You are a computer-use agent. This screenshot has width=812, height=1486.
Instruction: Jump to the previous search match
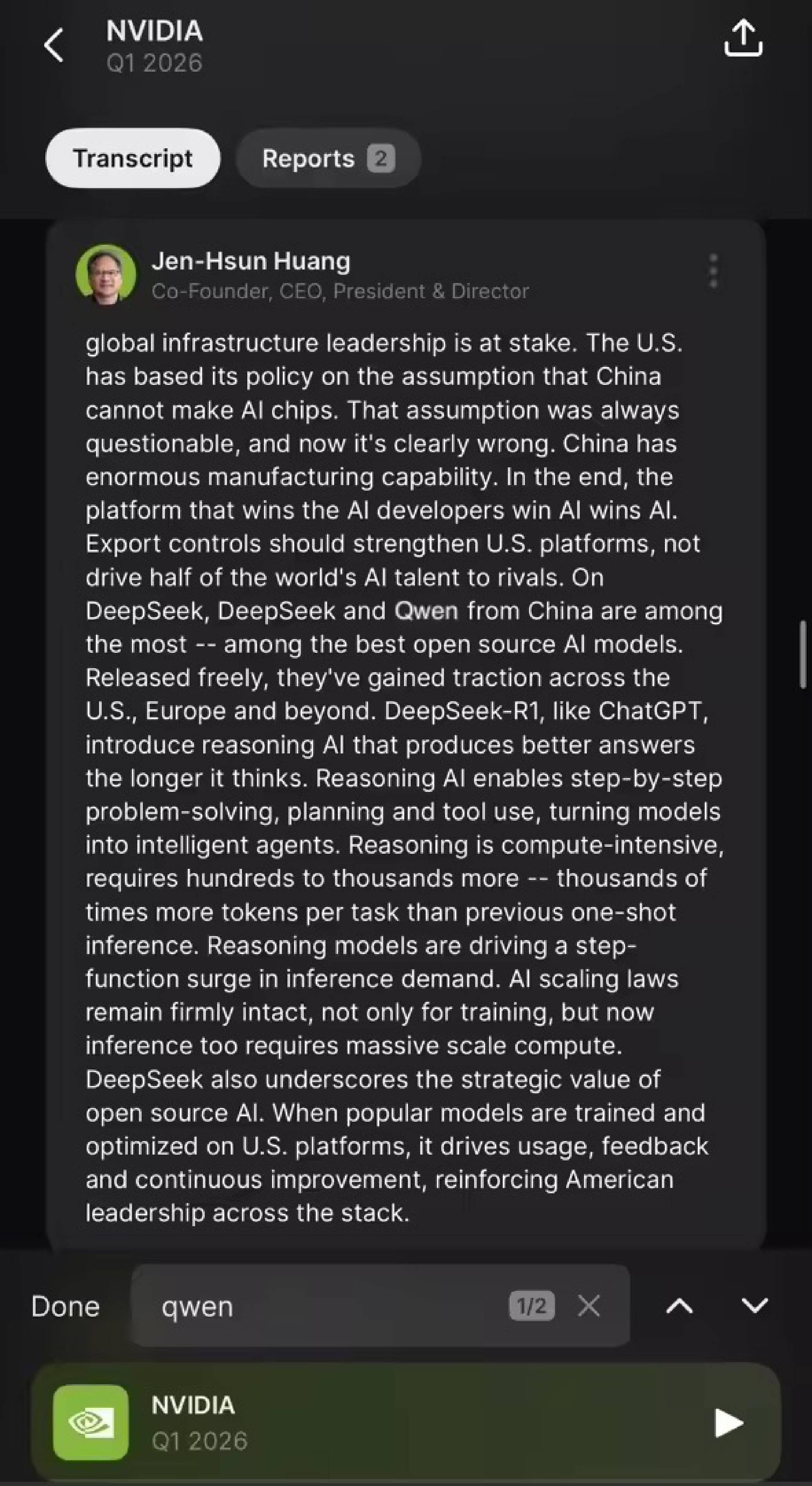point(679,1306)
